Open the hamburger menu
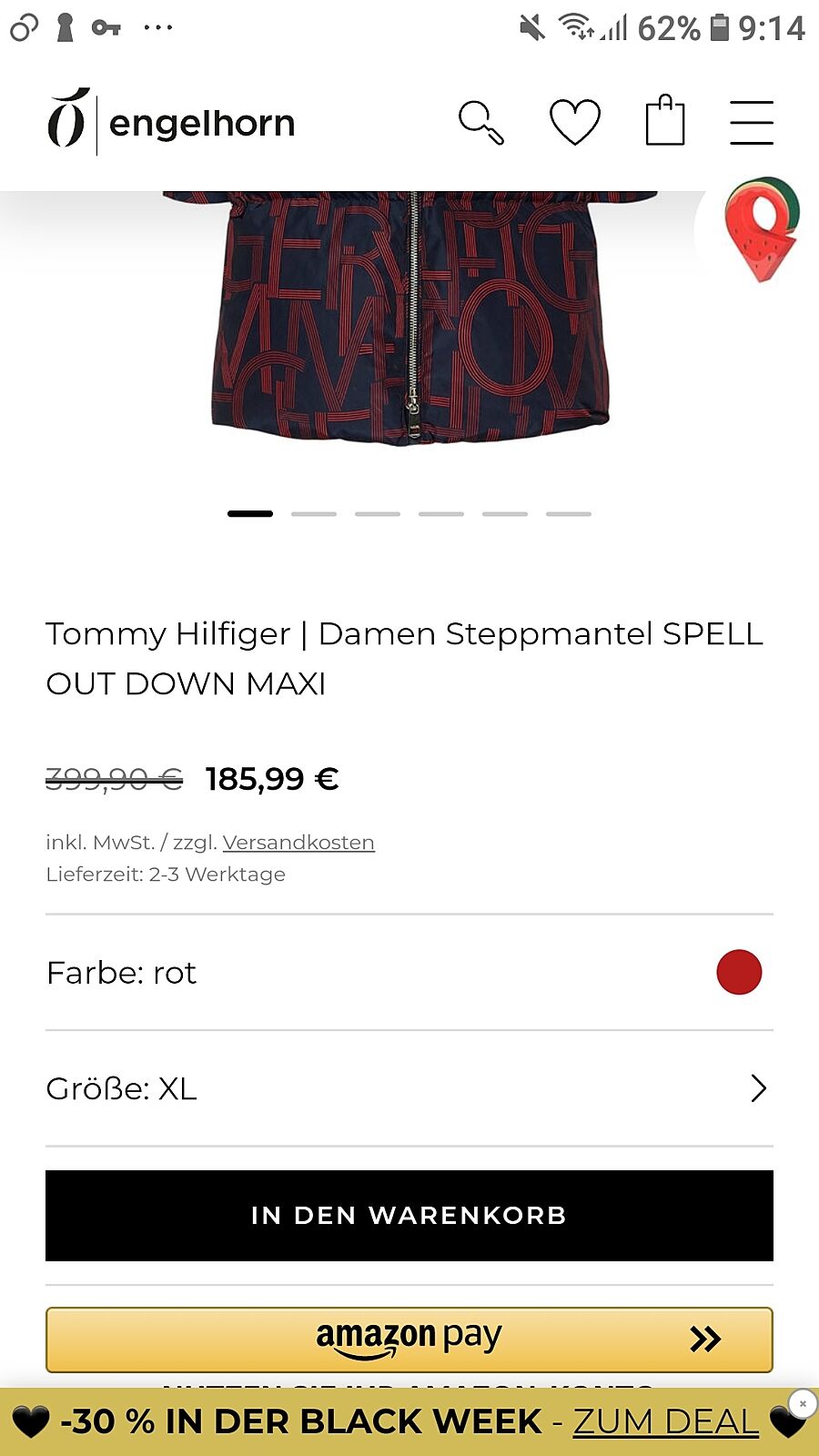Screen dimensions: 819x1456 pyautogui.click(x=752, y=122)
